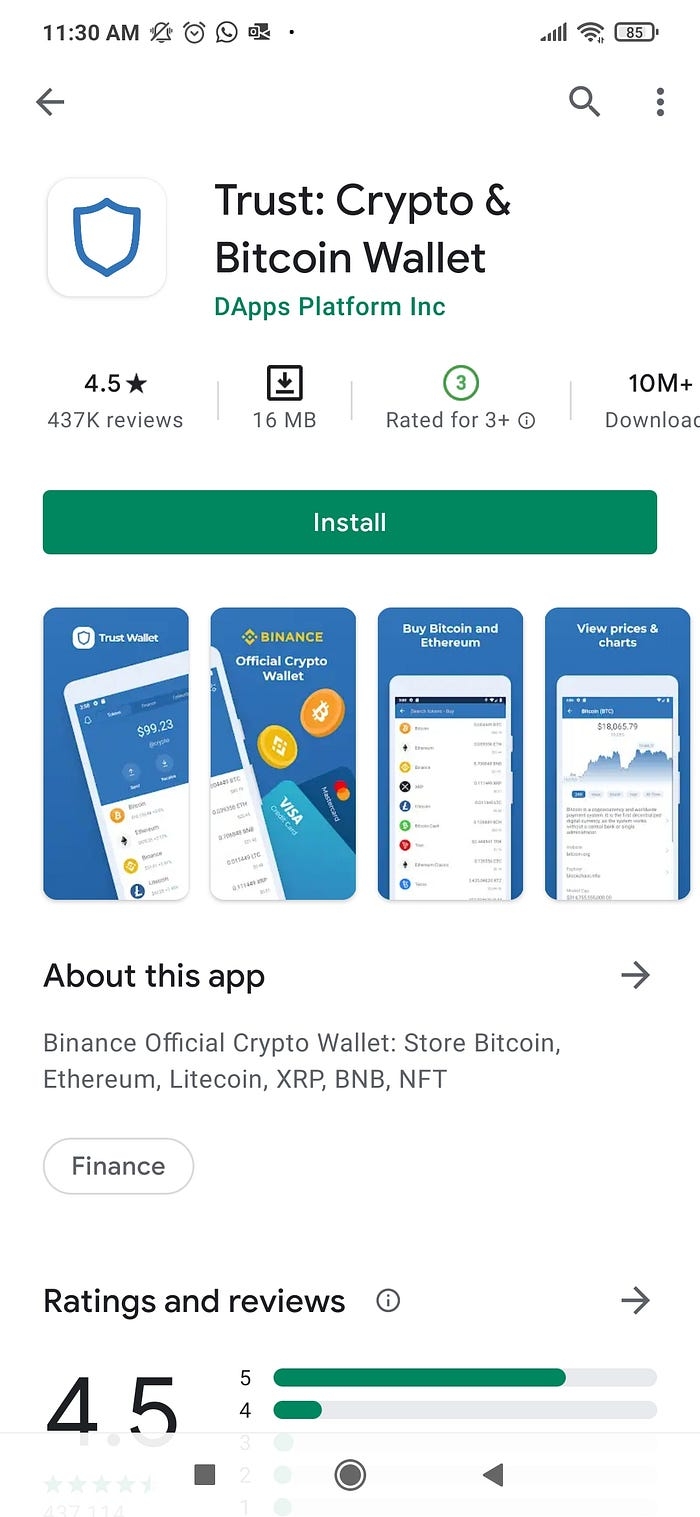Open the search icon in the app bar
The width and height of the screenshot is (700, 1517).
click(x=584, y=101)
